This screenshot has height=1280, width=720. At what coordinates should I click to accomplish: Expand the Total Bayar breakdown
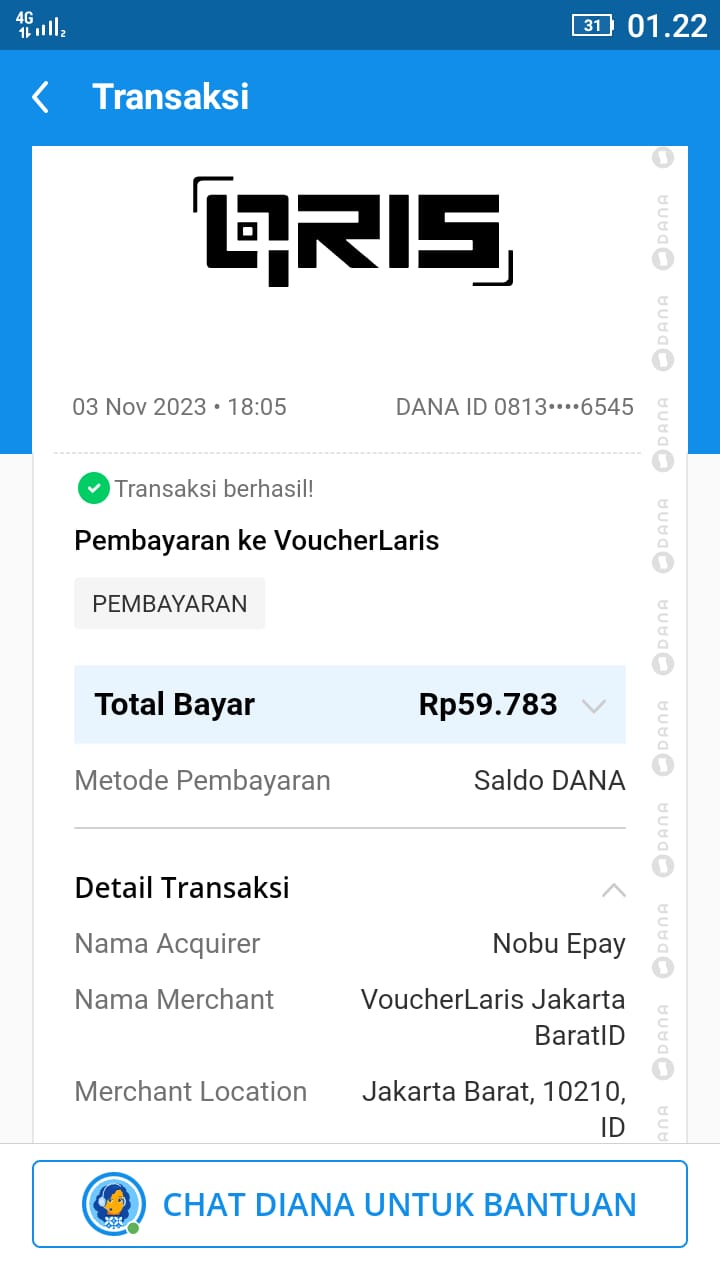[x=594, y=706]
